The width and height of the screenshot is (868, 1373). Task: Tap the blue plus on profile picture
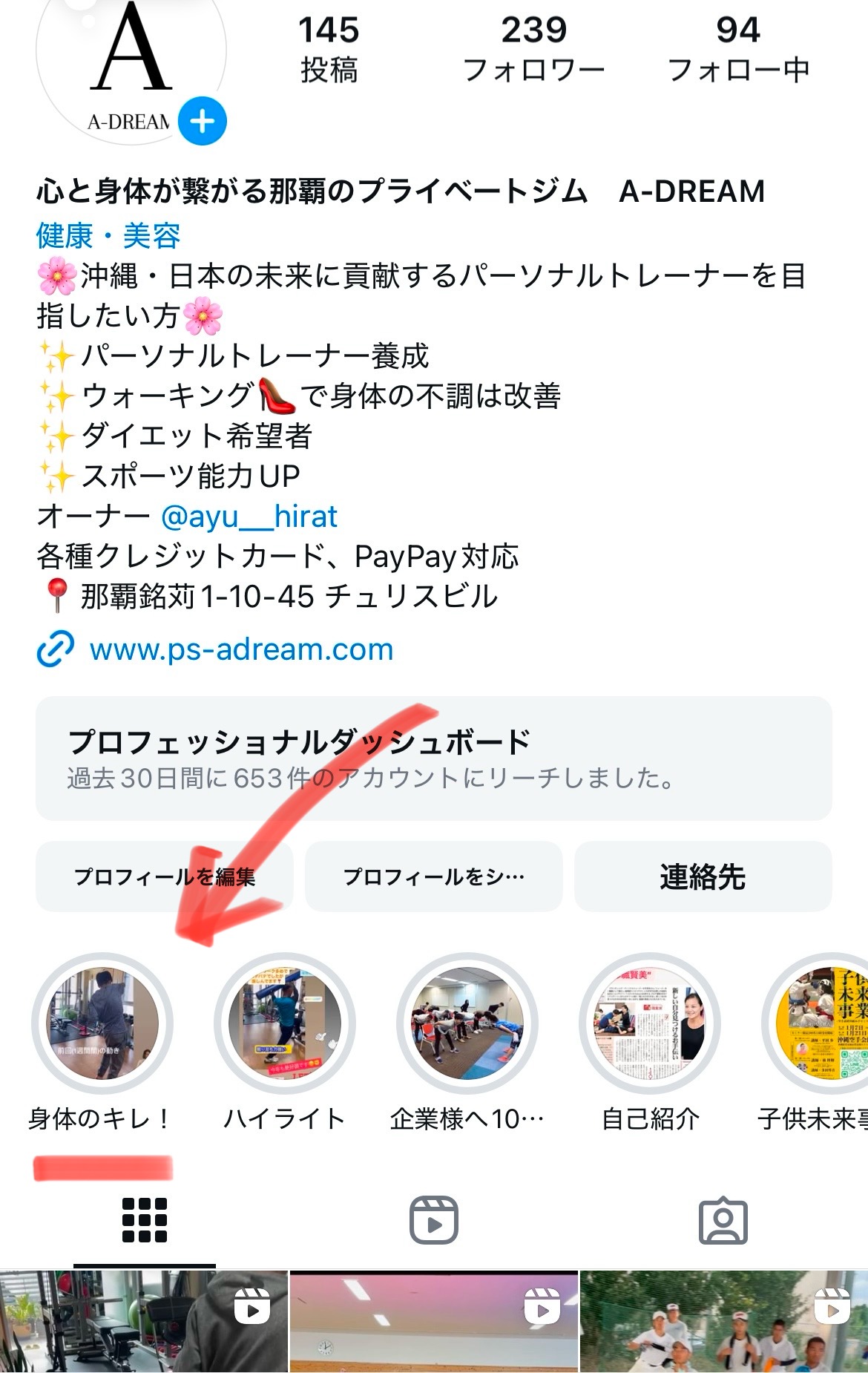[x=203, y=121]
